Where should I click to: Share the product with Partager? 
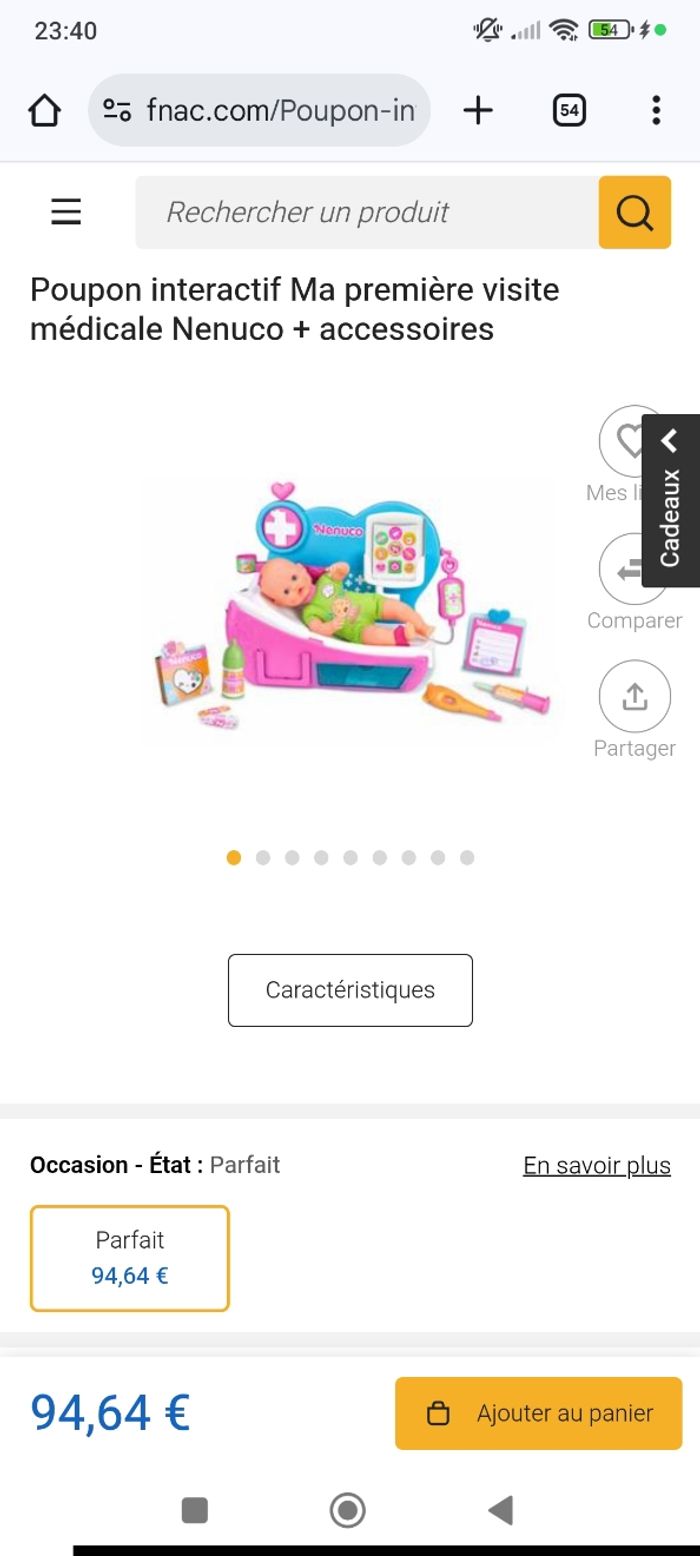(634, 697)
